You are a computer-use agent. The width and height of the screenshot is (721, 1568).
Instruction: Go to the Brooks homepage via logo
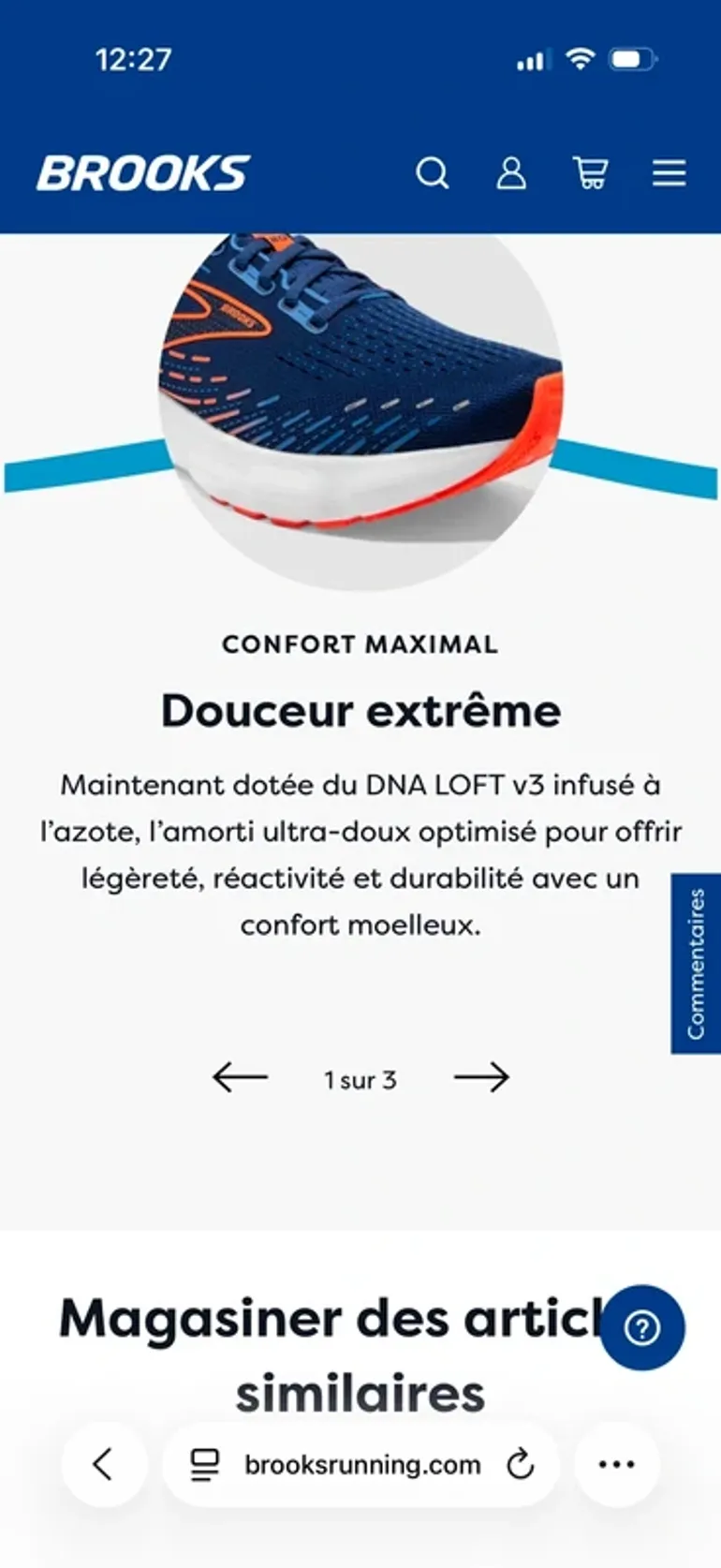tap(142, 173)
